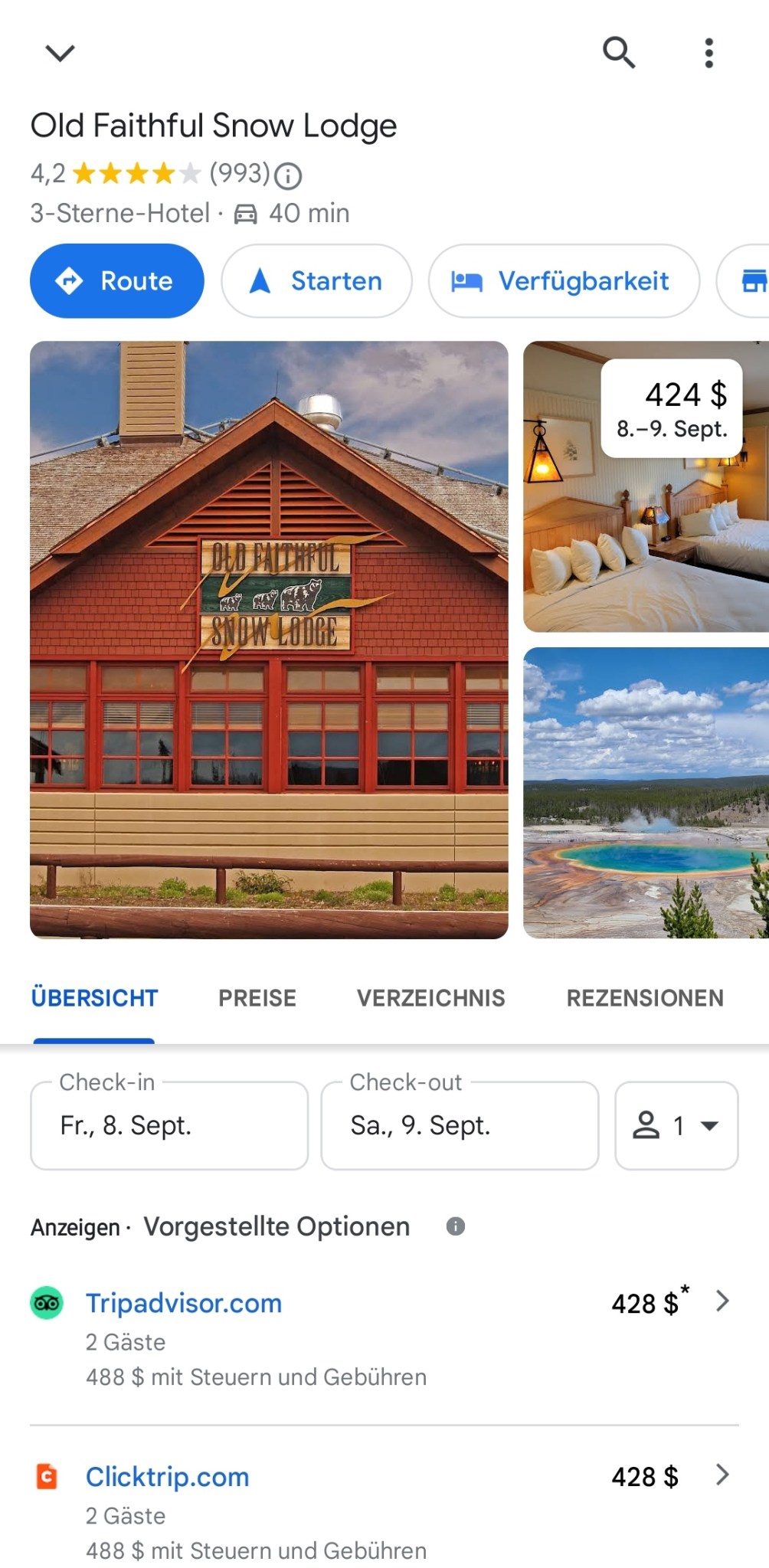Open the search magnifier icon
769x1568 pixels.
coord(619,53)
